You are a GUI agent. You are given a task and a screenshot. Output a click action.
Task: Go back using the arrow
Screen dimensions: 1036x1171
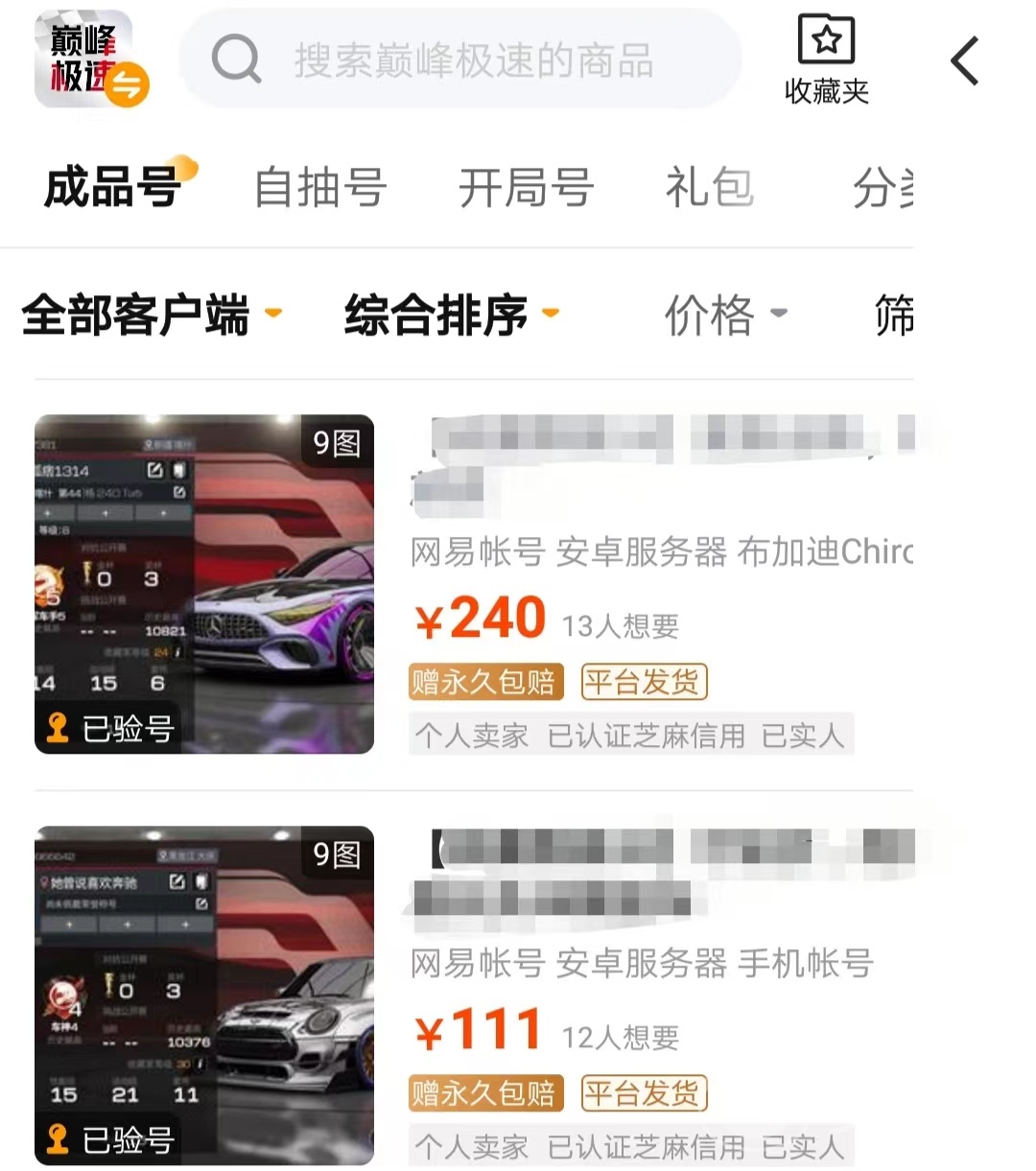965,61
